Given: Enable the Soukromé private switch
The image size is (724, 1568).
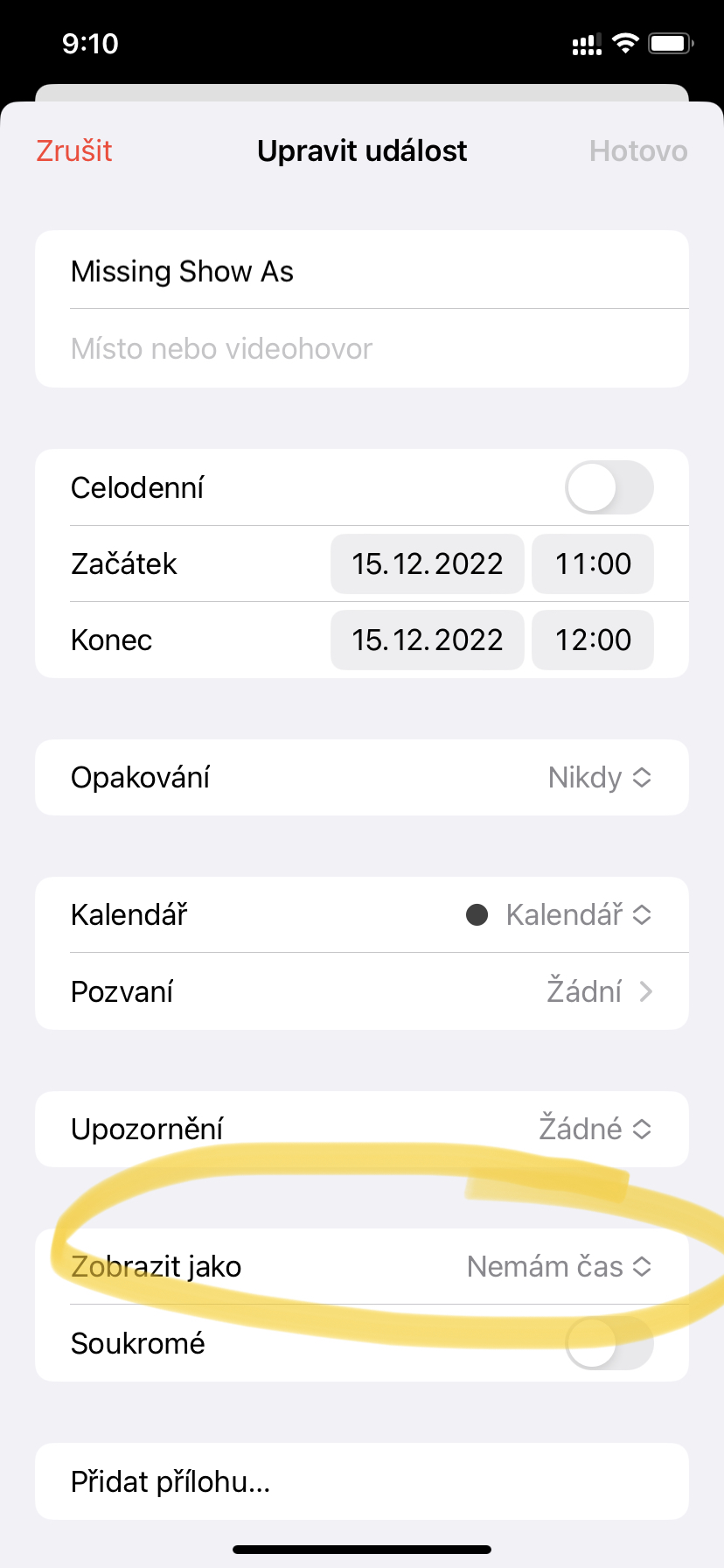Looking at the screenshot, I should coord(609,1343).
